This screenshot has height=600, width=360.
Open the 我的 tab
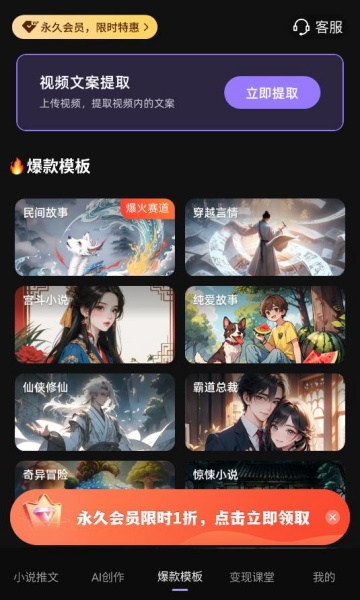coord(324,577)
